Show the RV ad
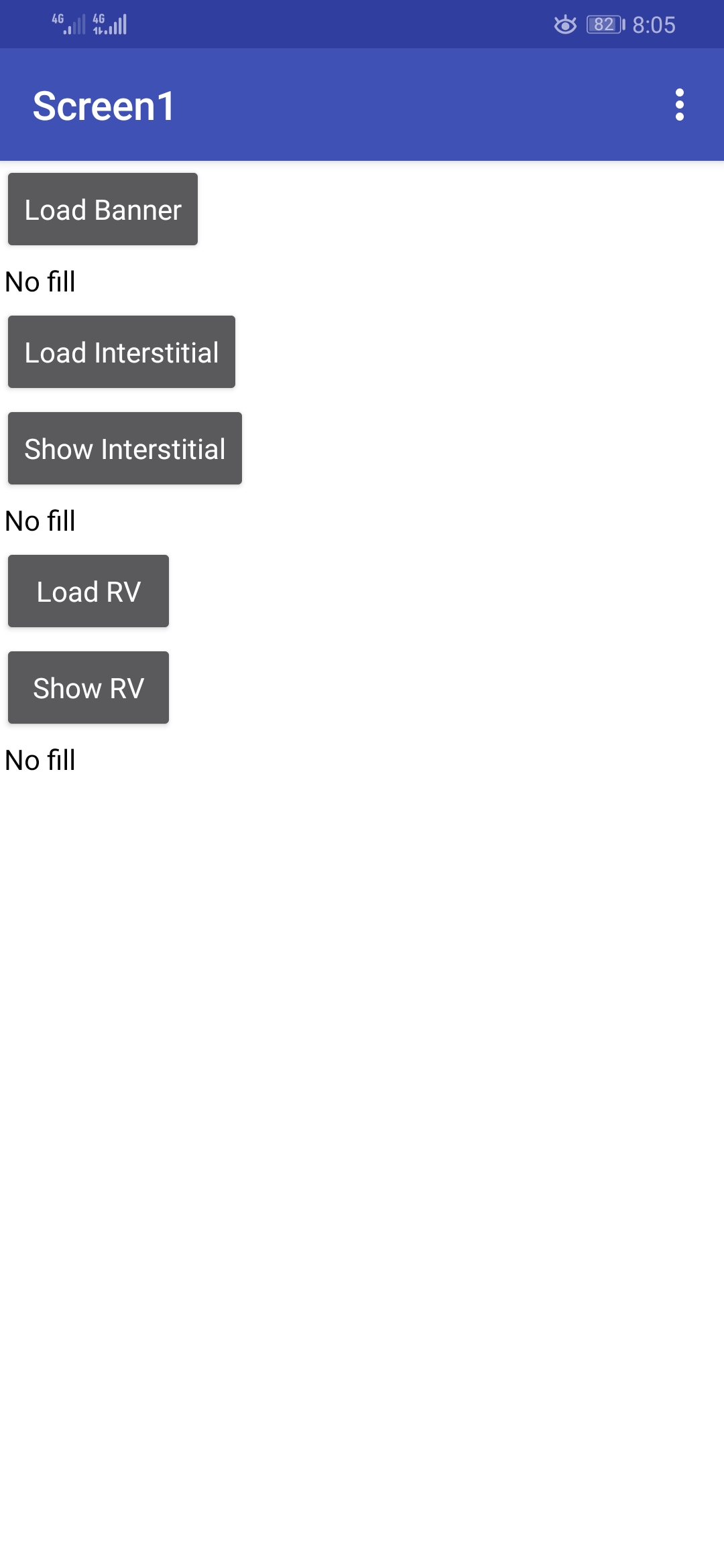724x1568 pixels. (x=88, y=688)
